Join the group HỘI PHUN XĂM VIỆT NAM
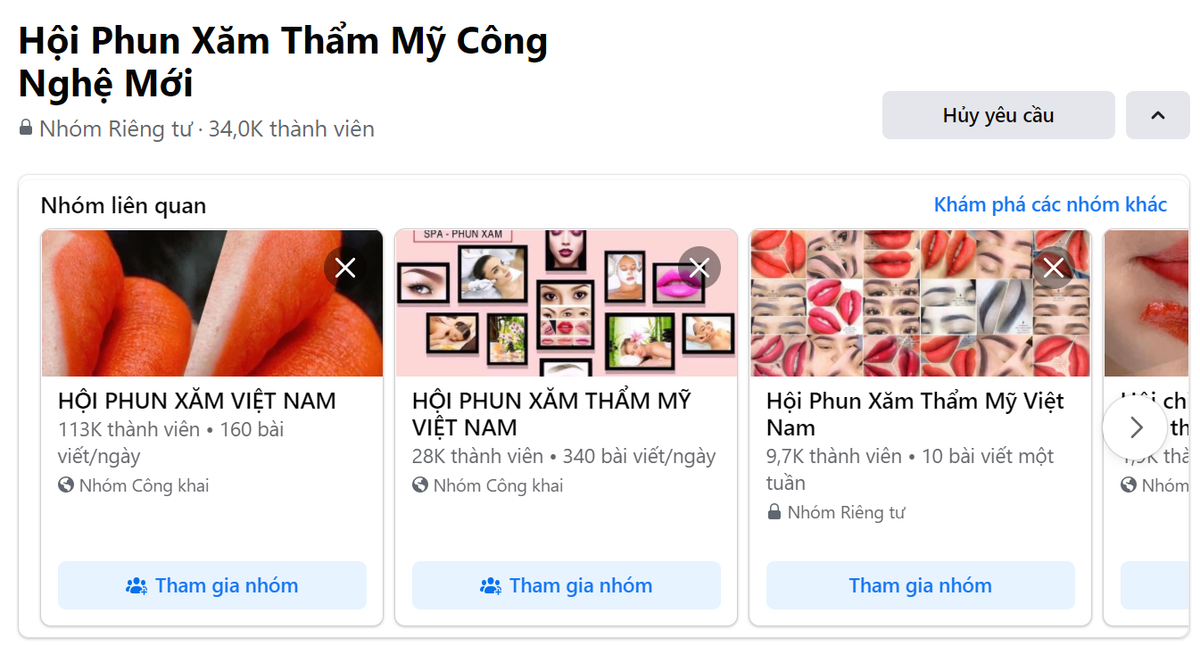This screenshot has height=646, width=1200. (x=212, y=585)
